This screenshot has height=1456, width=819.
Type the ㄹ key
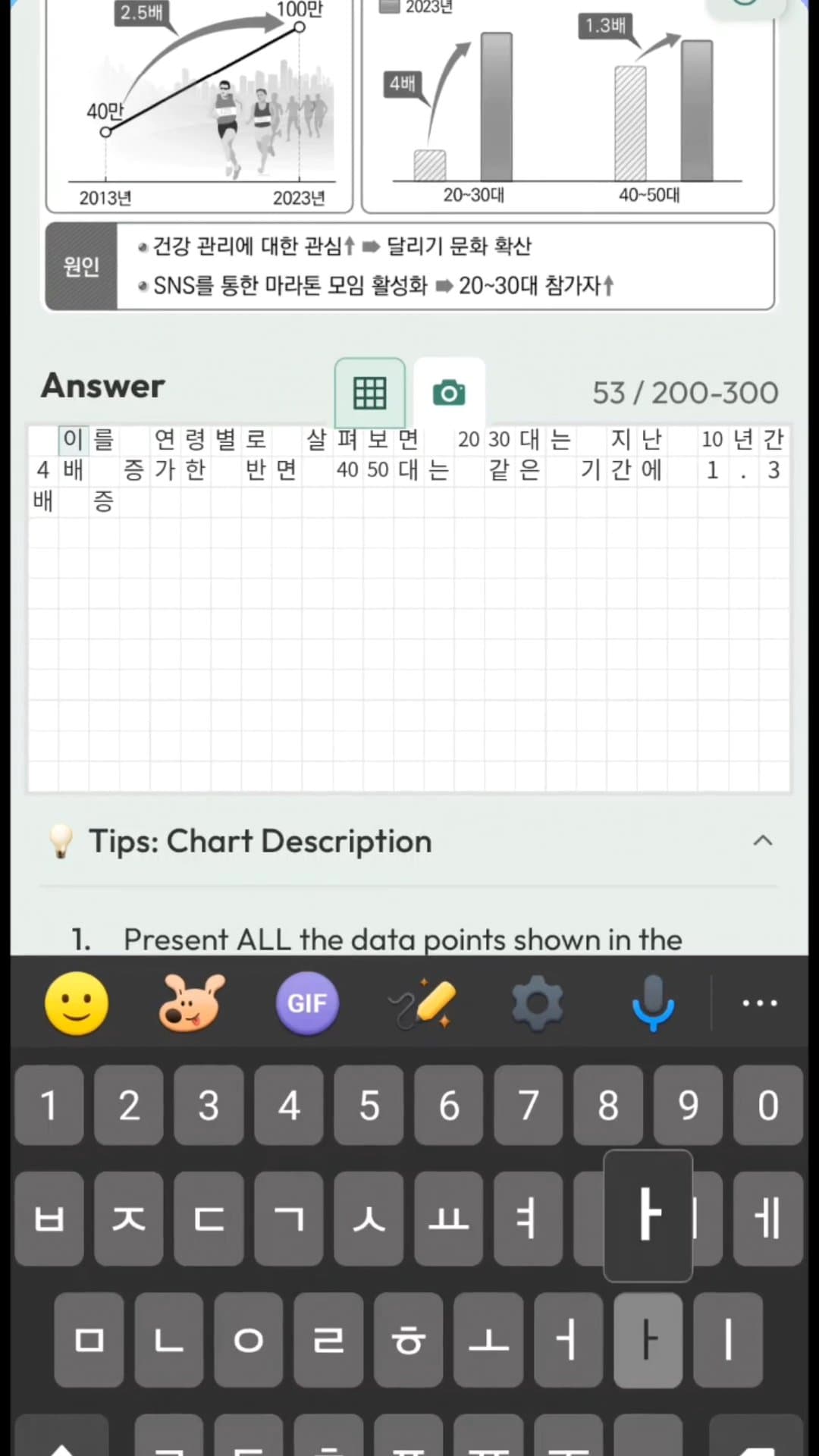coord(328,1340)
